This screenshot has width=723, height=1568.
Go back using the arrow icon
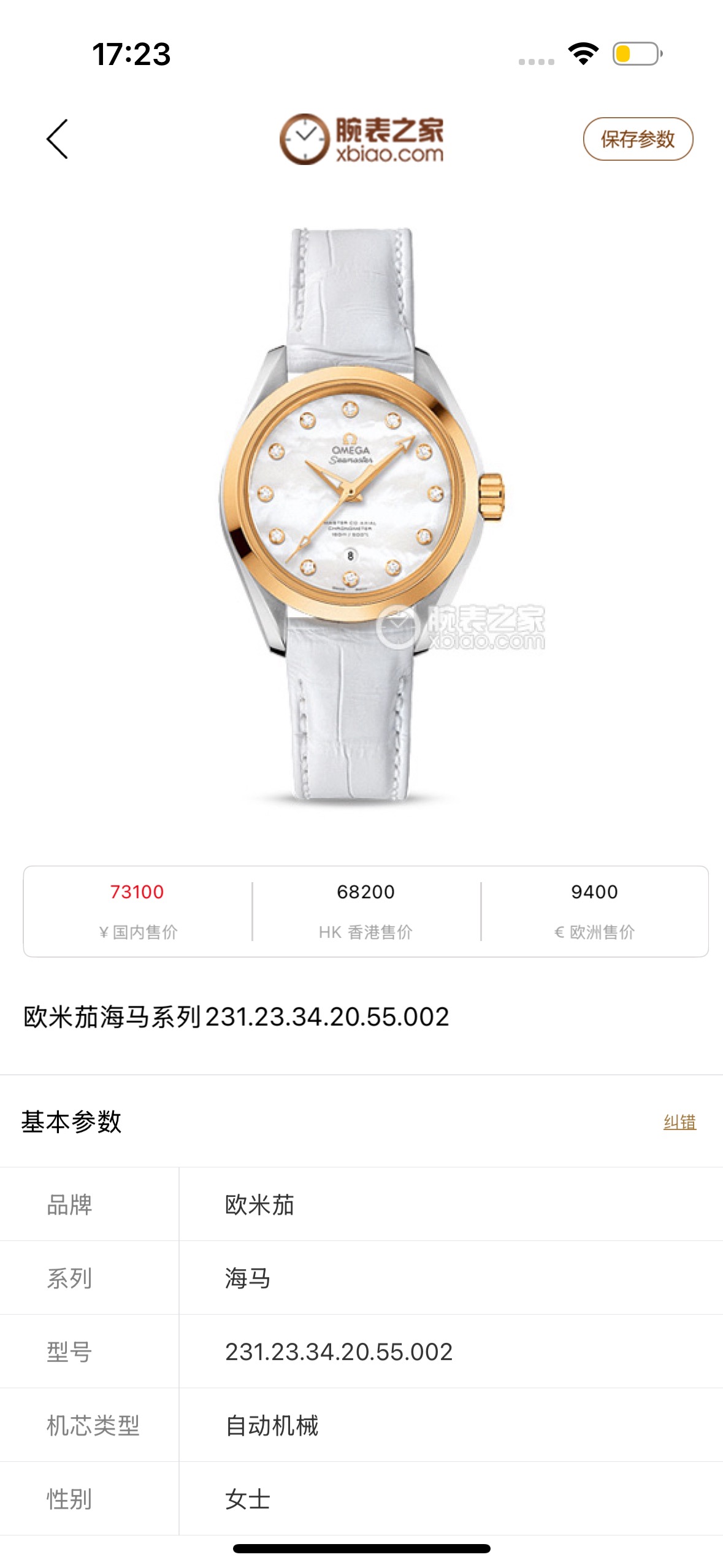coord(57,139)
